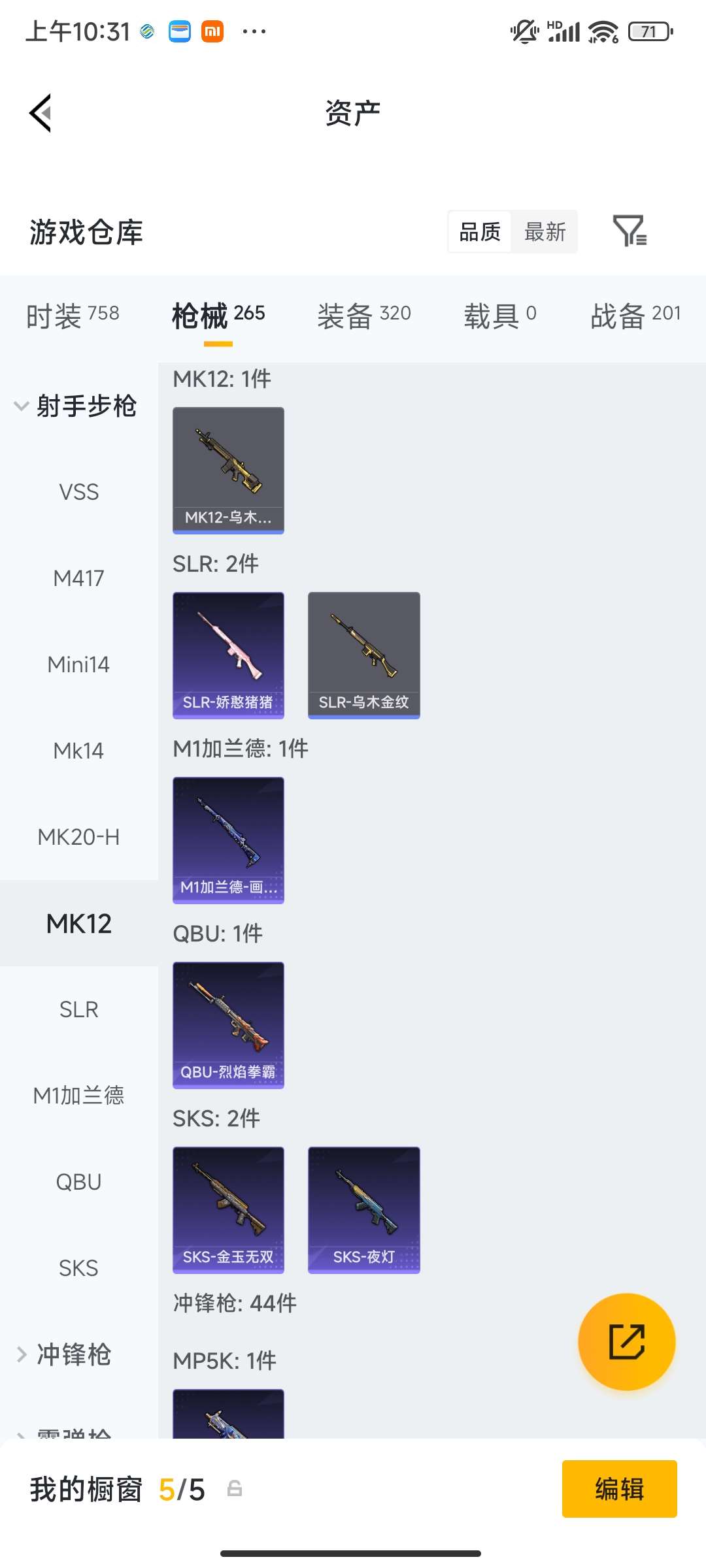
Task: Sort the warehouse by 最新
Action: [x=545, y=232]
